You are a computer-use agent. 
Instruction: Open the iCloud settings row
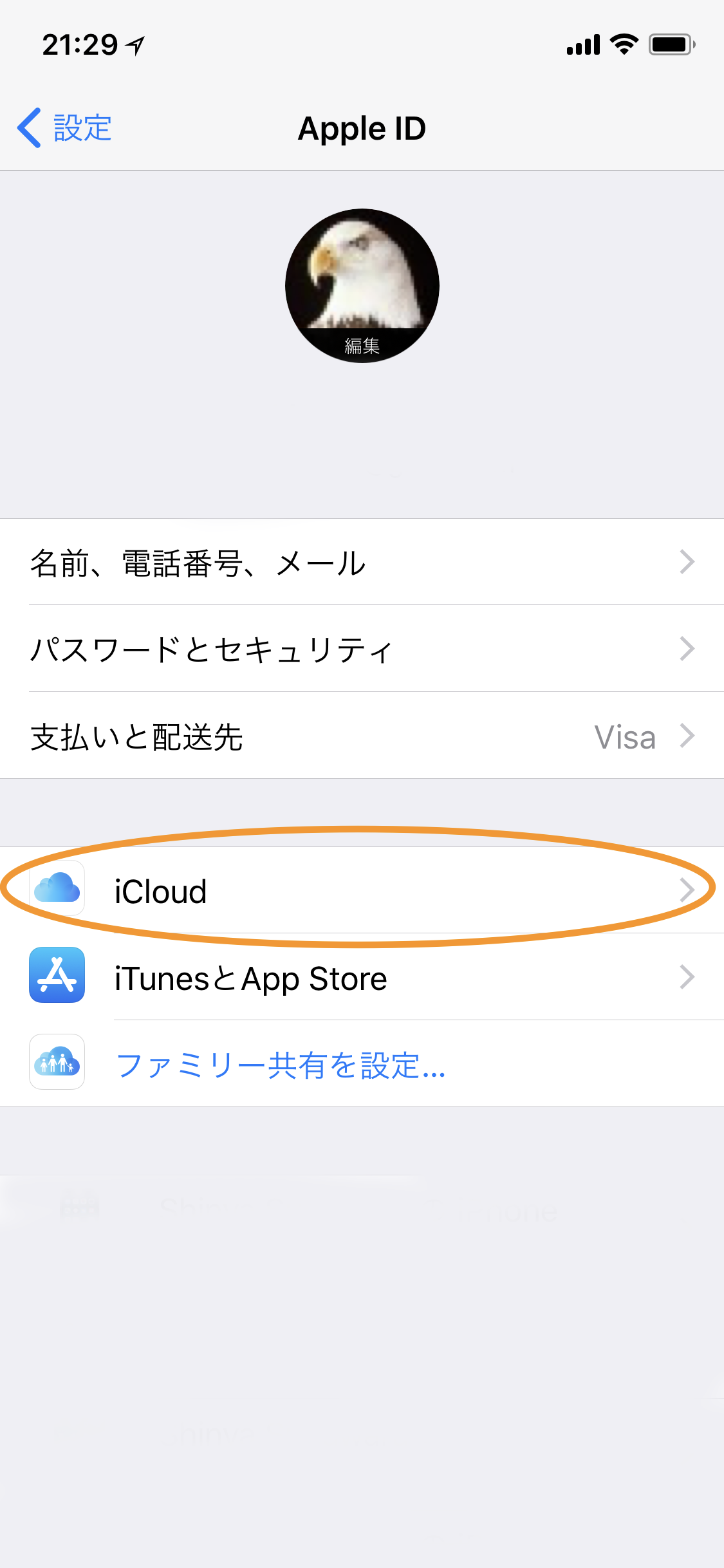click(362, 891)
